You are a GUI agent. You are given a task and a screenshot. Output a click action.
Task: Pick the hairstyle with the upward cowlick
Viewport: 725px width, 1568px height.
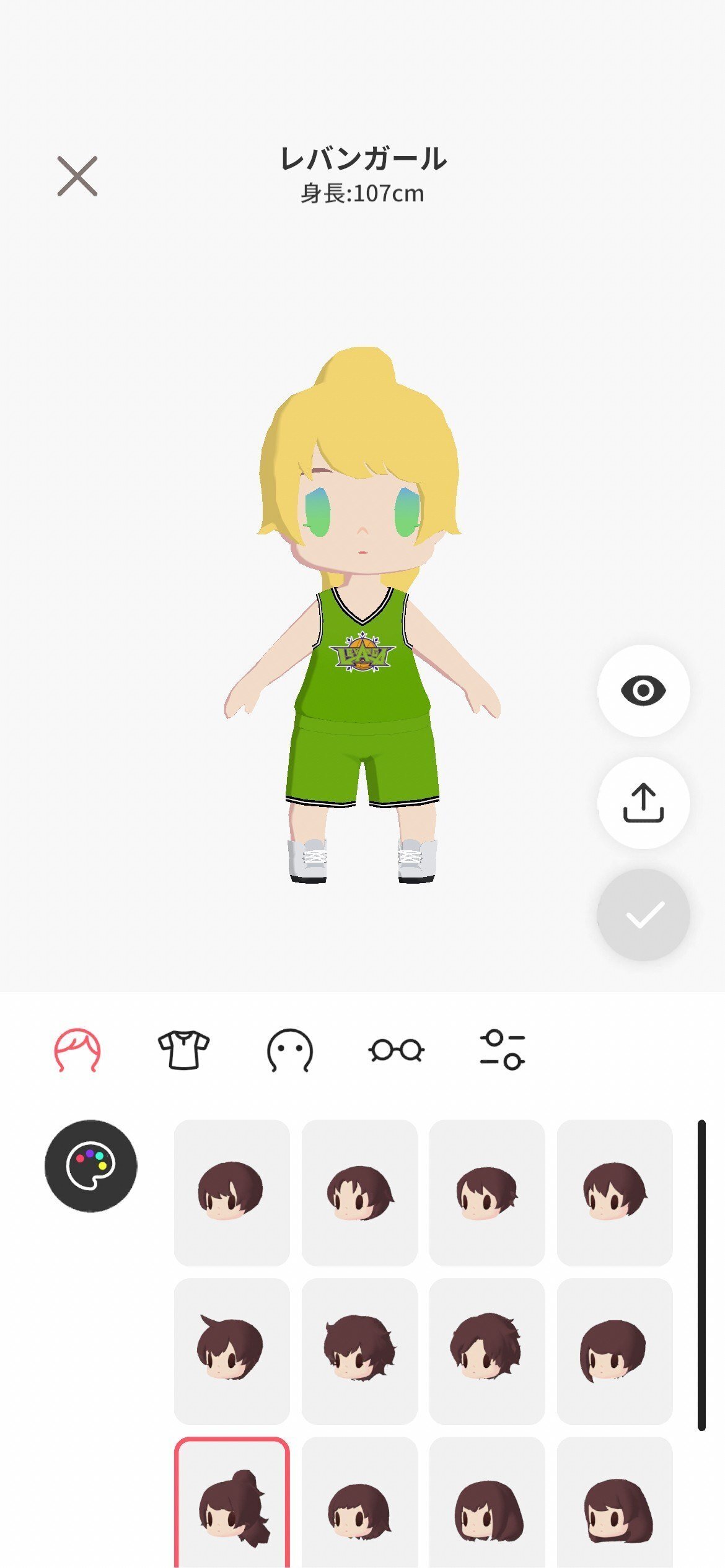point(232,1351)
